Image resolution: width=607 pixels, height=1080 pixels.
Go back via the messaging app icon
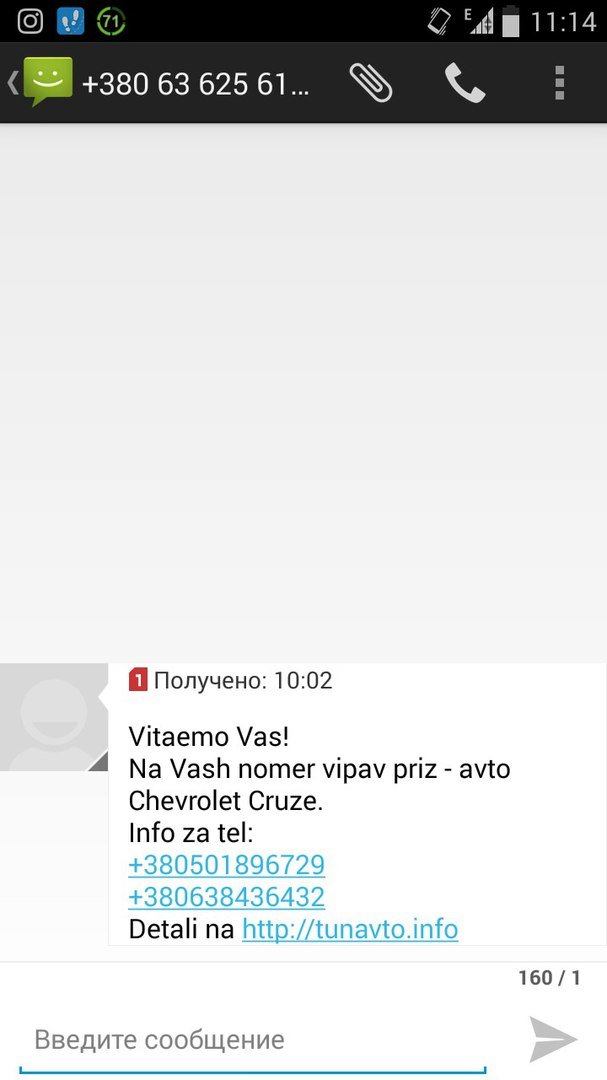click(42, 83)
